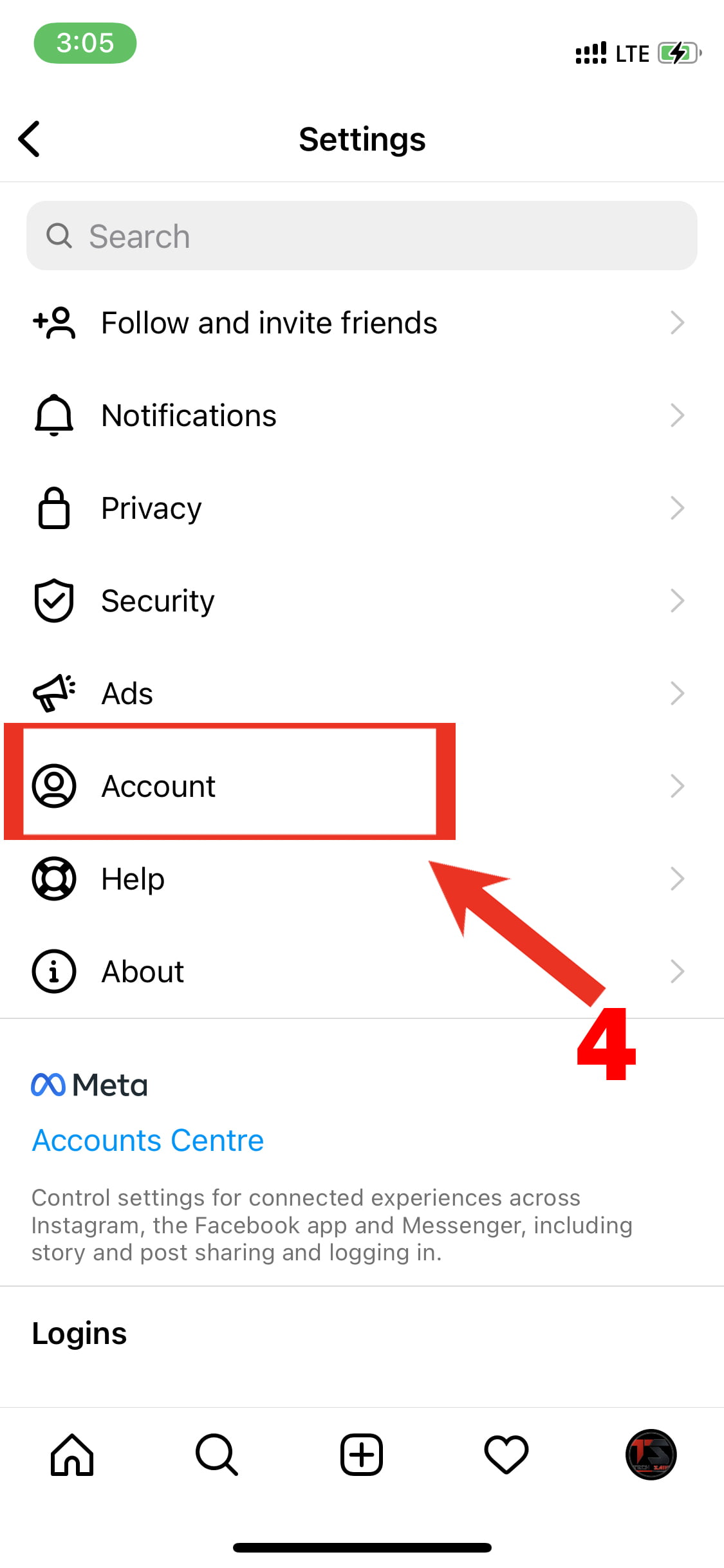Open the profile avatar tab
Viewport: 724px width, 1568px height.
(651, 1455)
